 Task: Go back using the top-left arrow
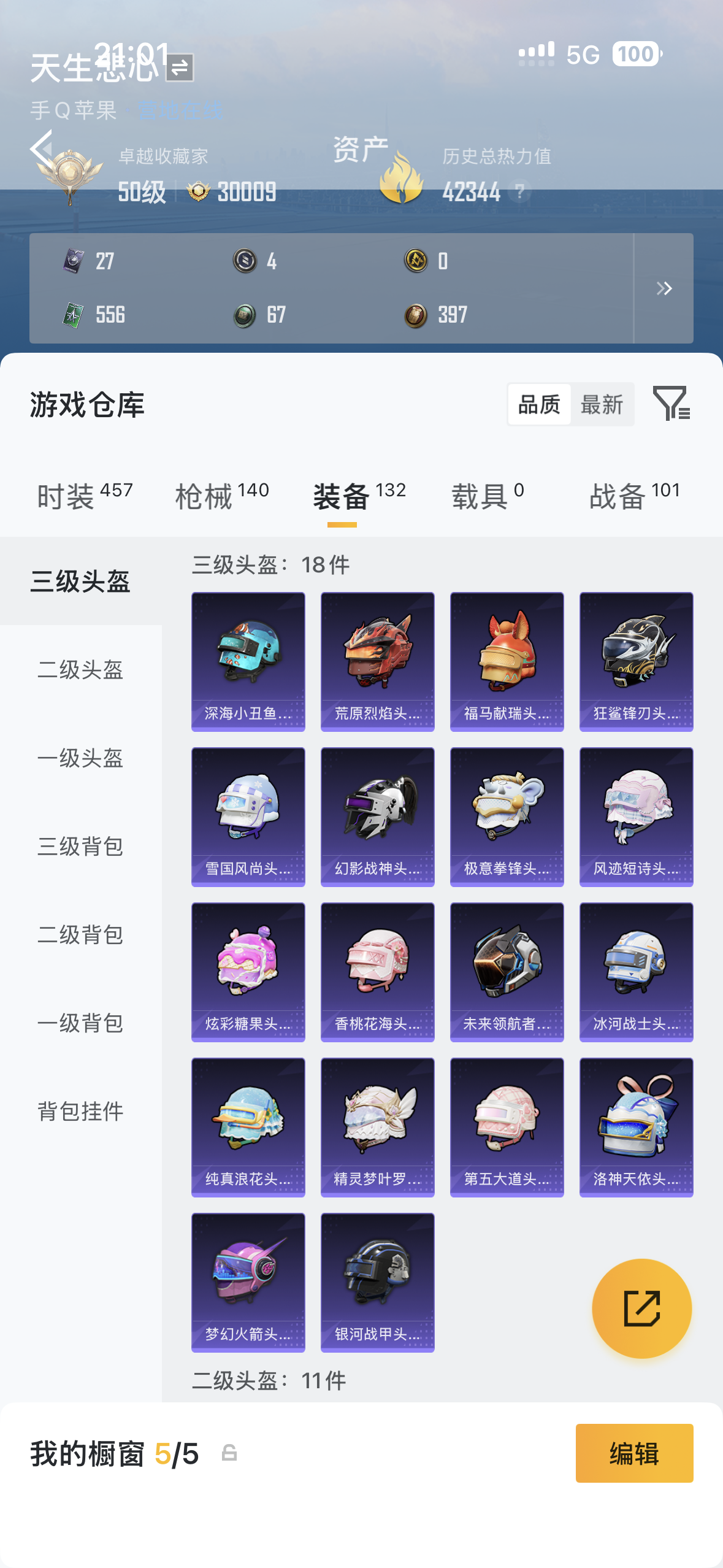[41, 148]
